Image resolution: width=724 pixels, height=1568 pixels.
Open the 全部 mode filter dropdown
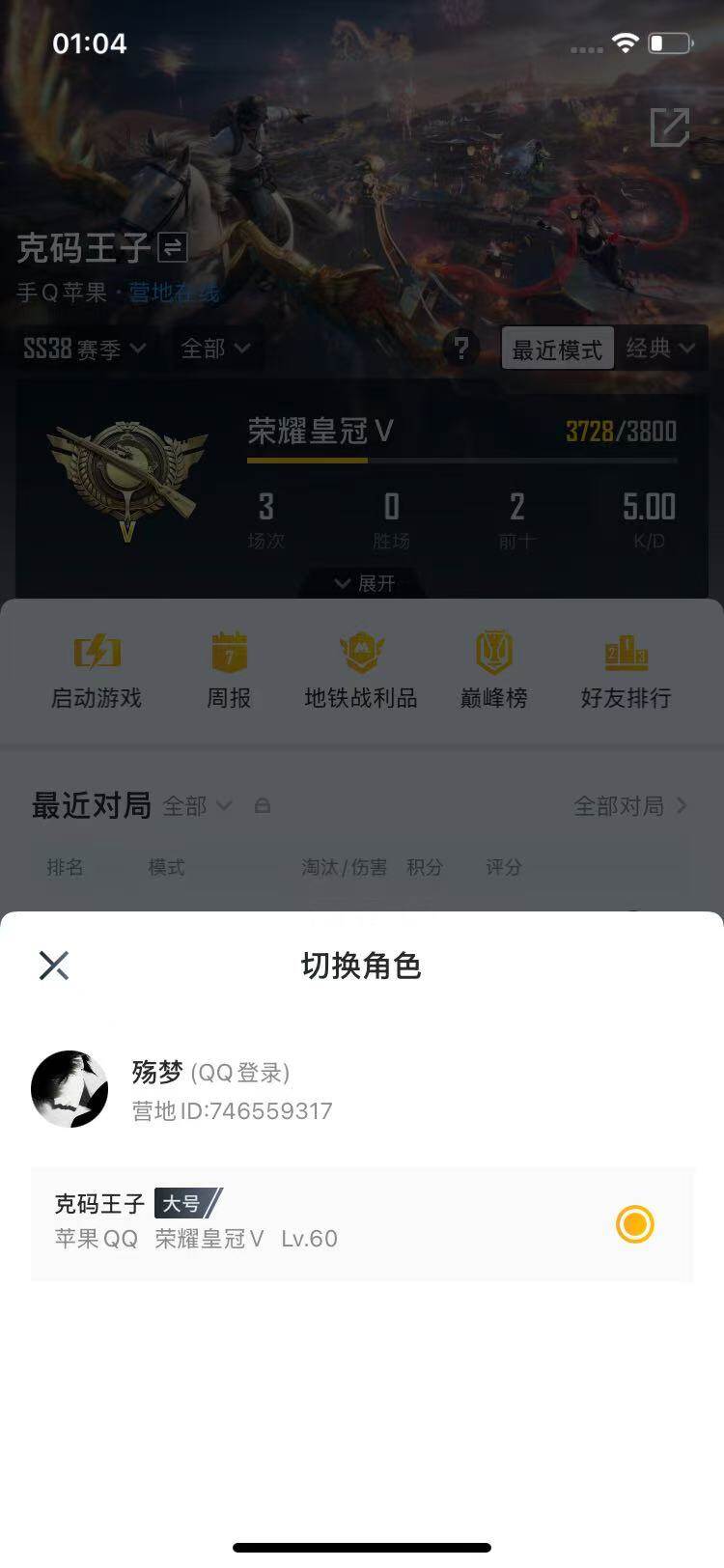[x=214, y=350]
